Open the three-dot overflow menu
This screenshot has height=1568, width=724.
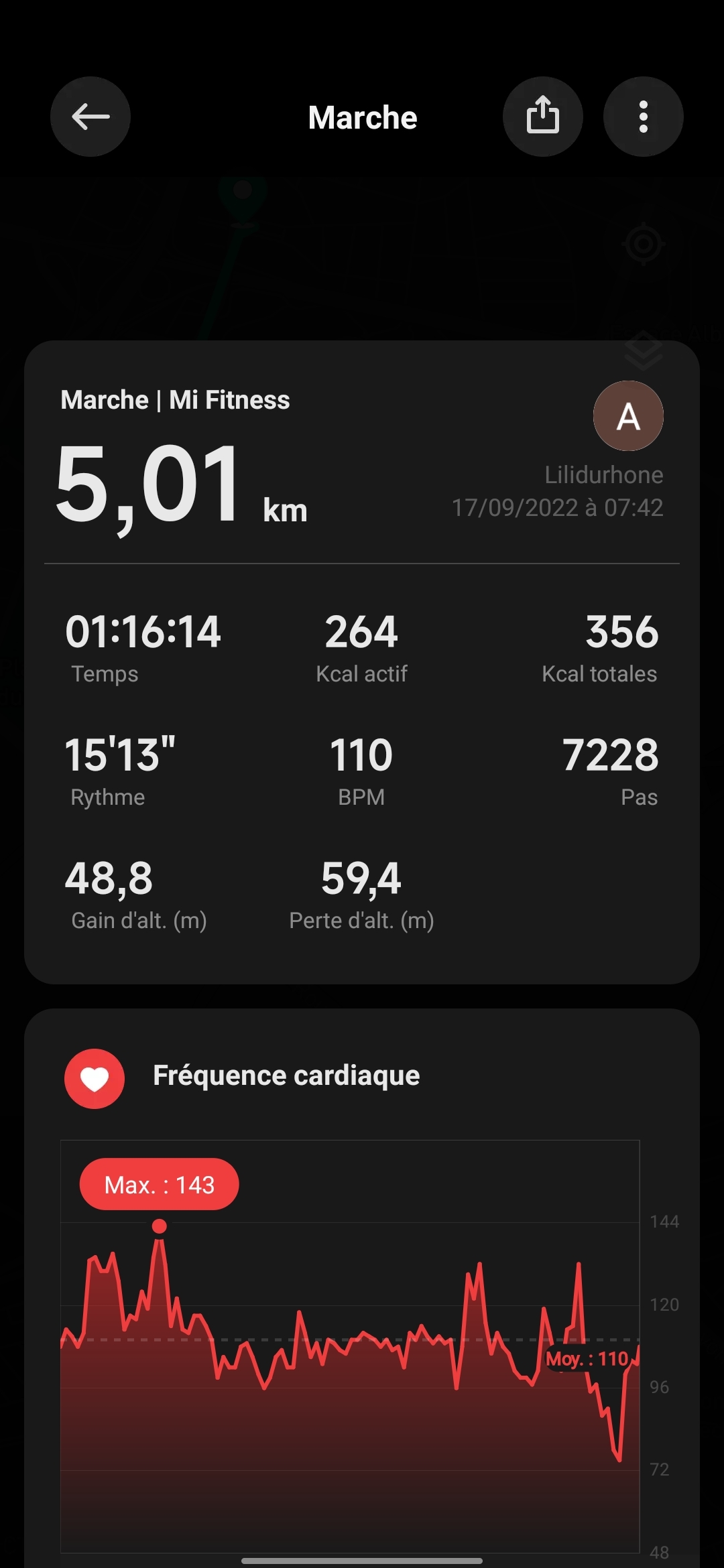[x=643, y=117]
